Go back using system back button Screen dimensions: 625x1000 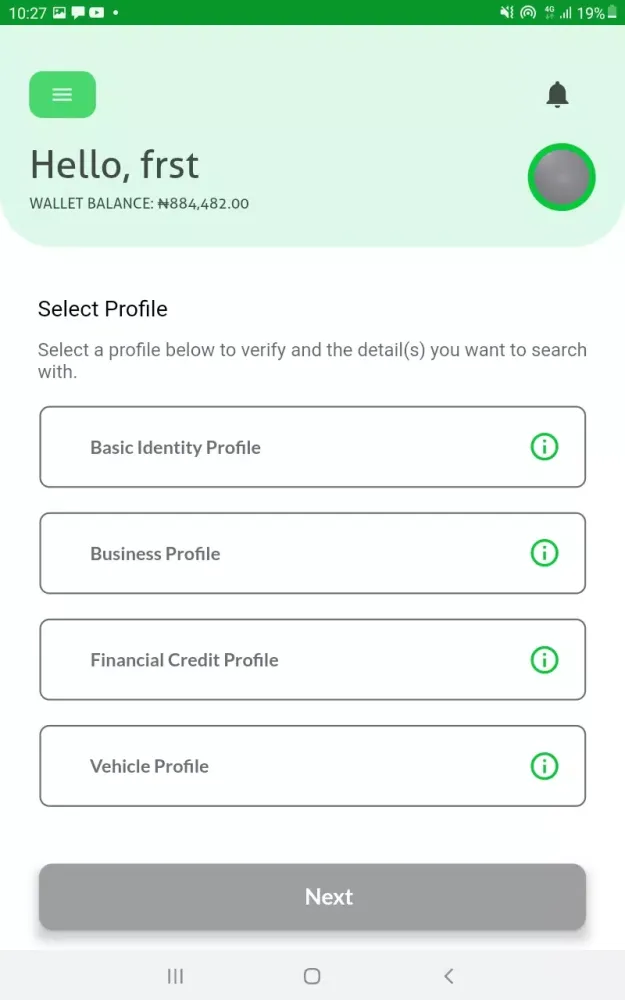(x=448, y=976)
